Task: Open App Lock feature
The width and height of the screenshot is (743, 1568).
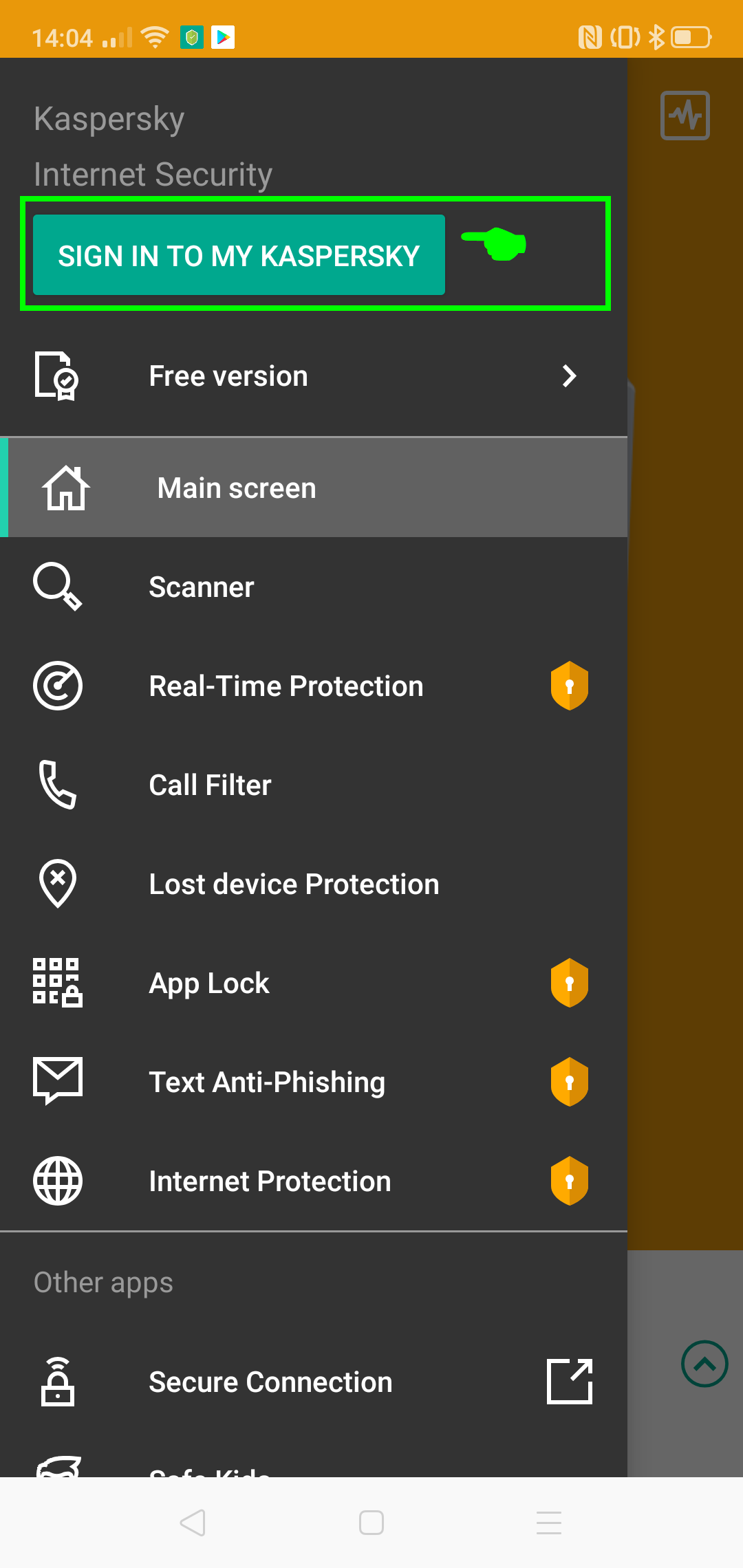Action: tap(314, 983)
